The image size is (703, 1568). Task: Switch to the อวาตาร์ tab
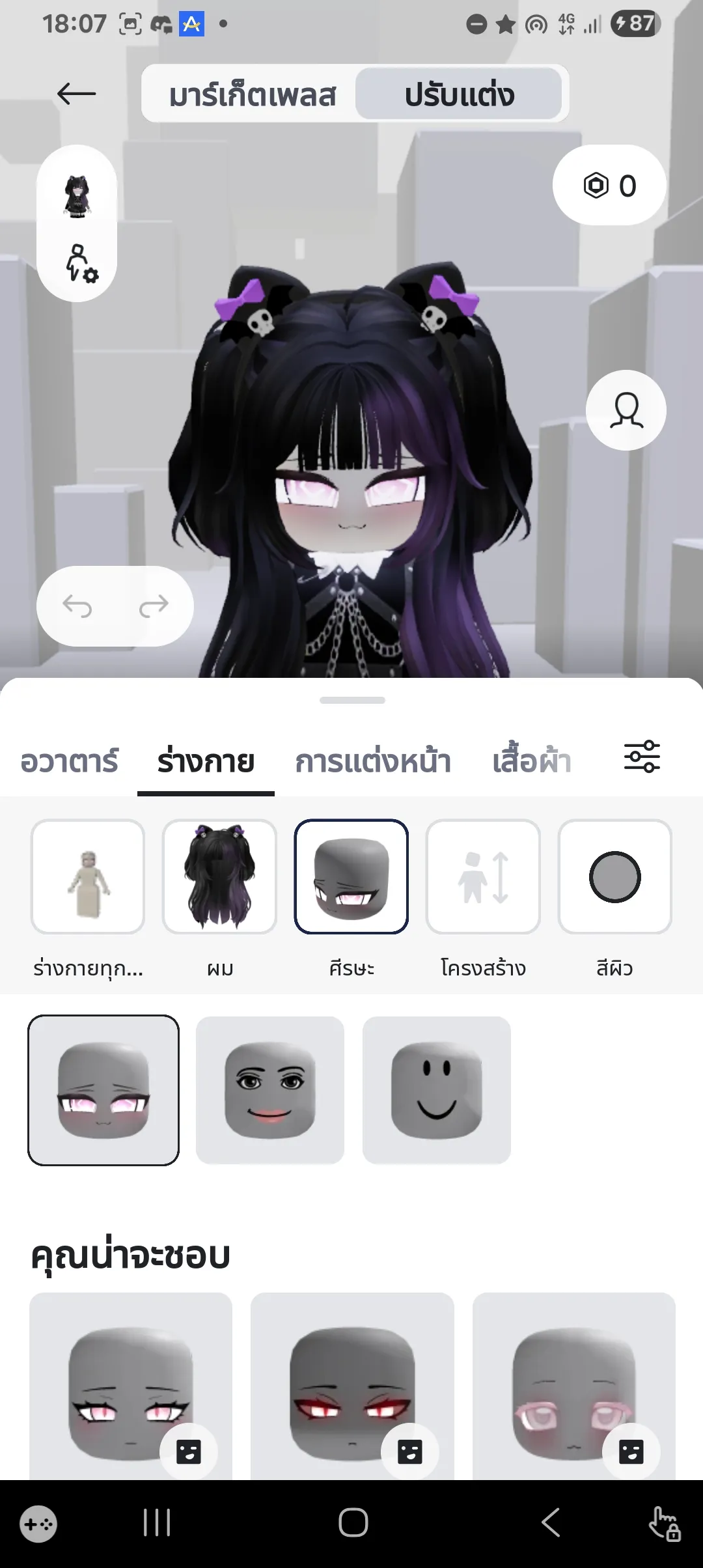click(70, 761)
